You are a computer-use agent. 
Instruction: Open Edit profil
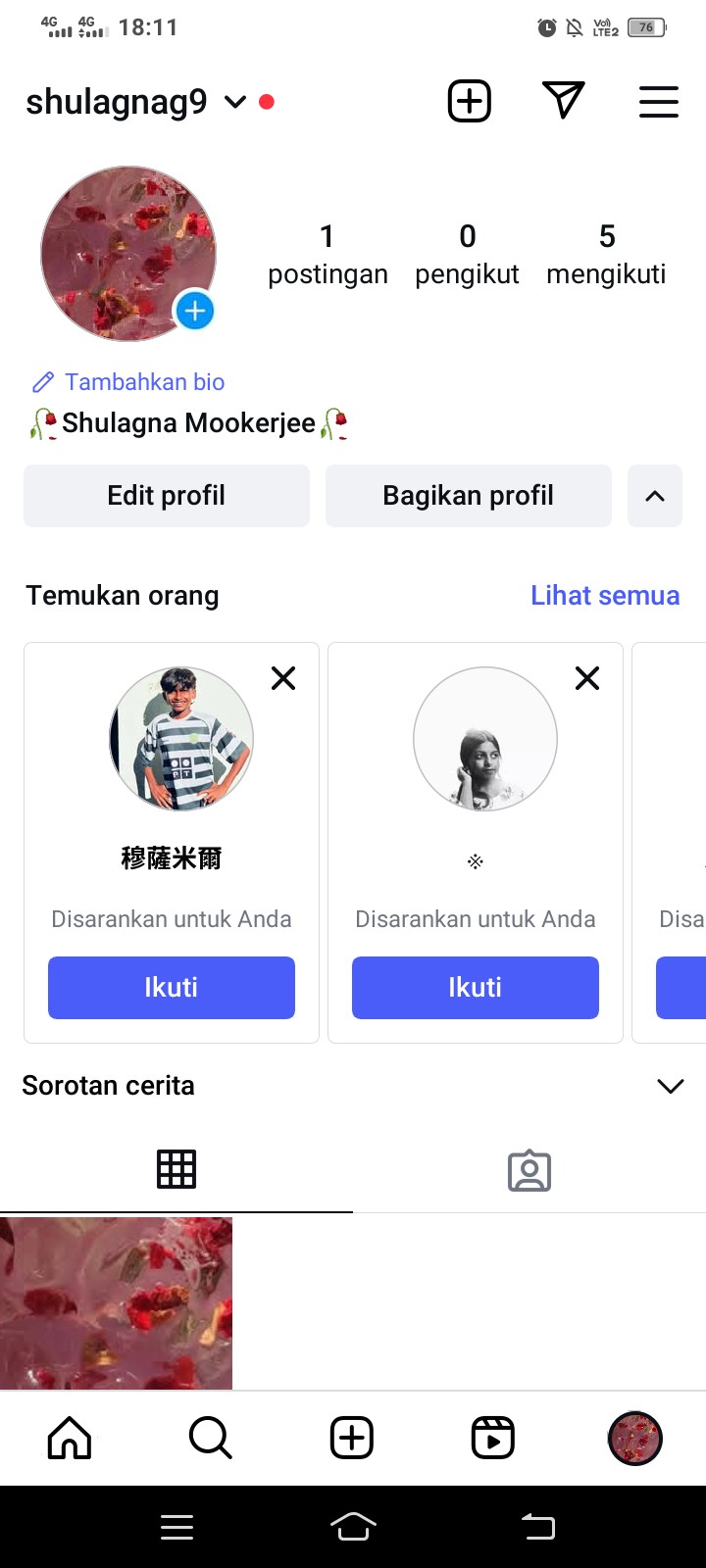[x=167, y=496]
